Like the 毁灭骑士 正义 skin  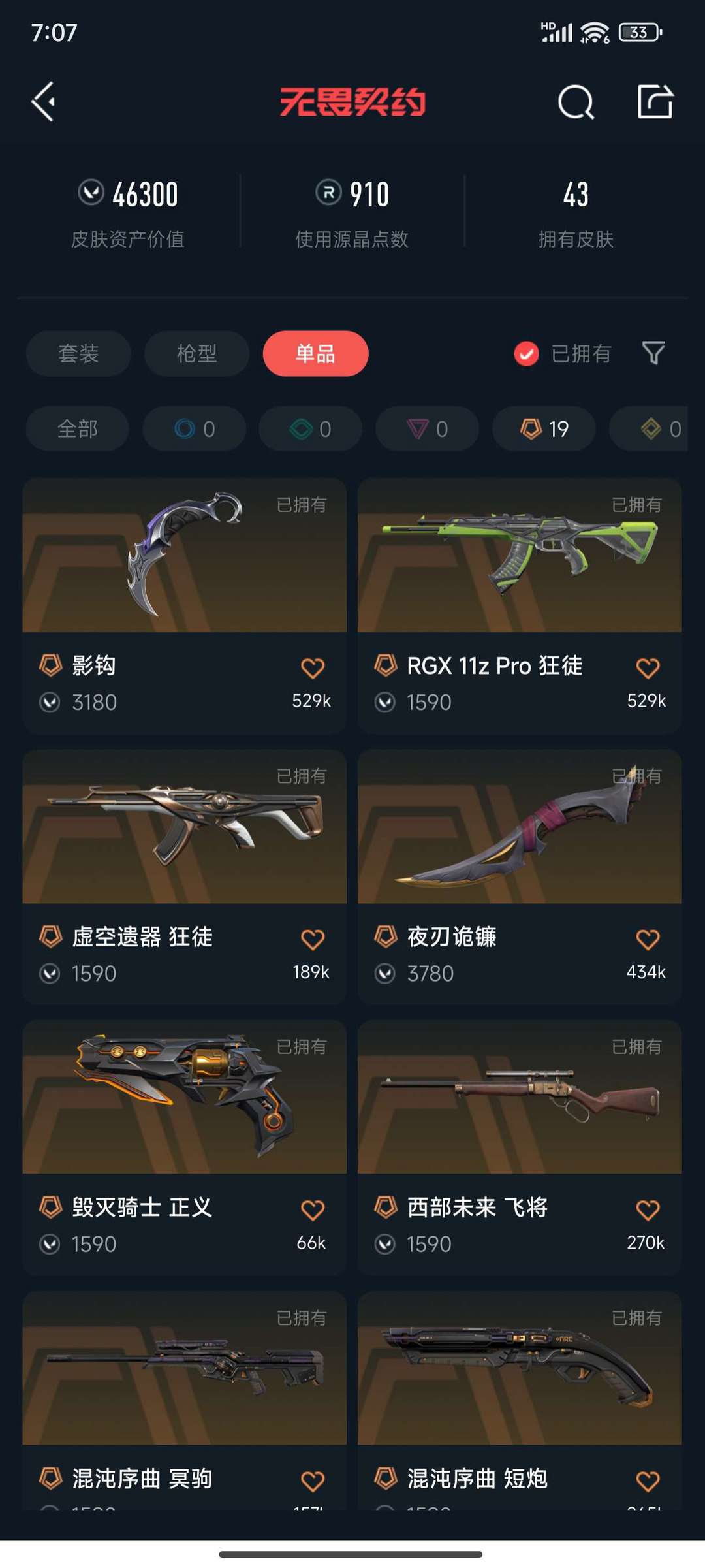tap(313, 1210)
